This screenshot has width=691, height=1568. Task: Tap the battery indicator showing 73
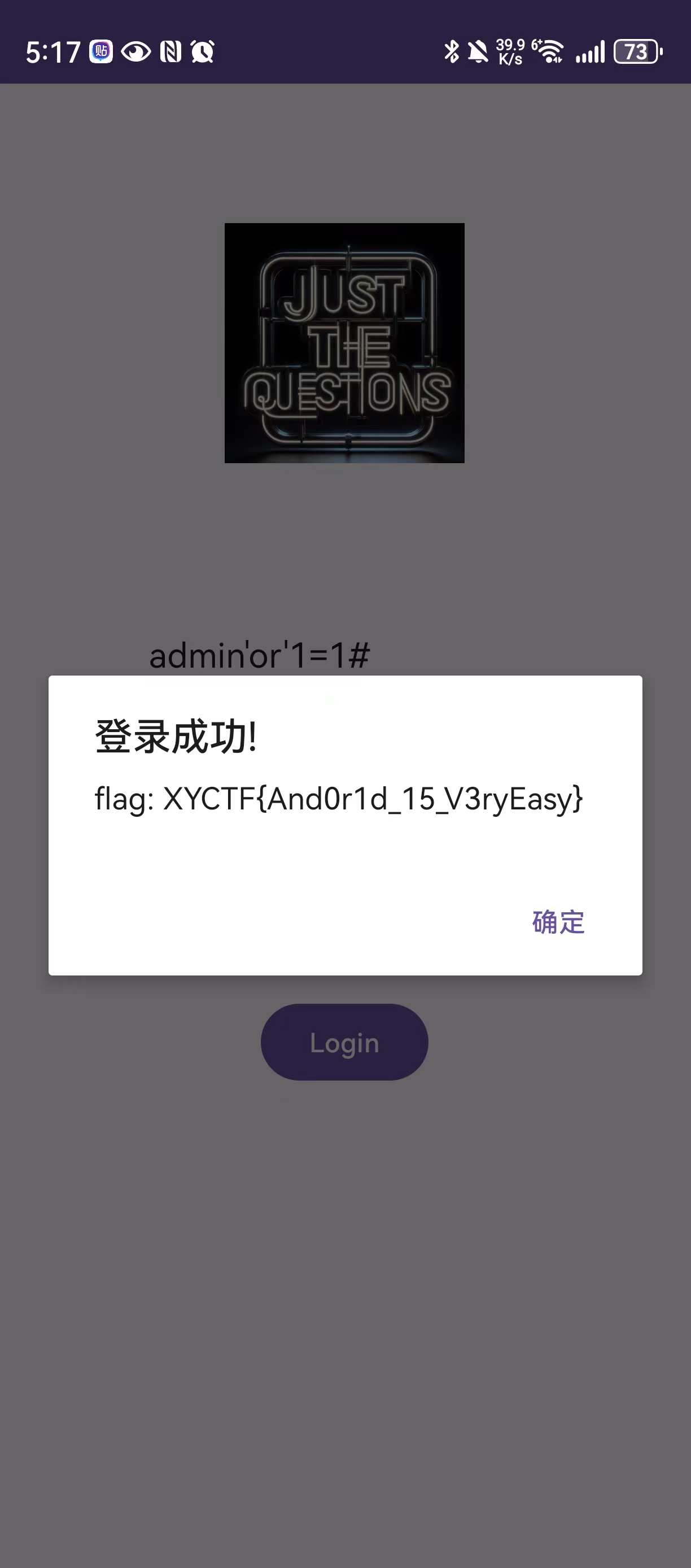(x=636, y=52)
